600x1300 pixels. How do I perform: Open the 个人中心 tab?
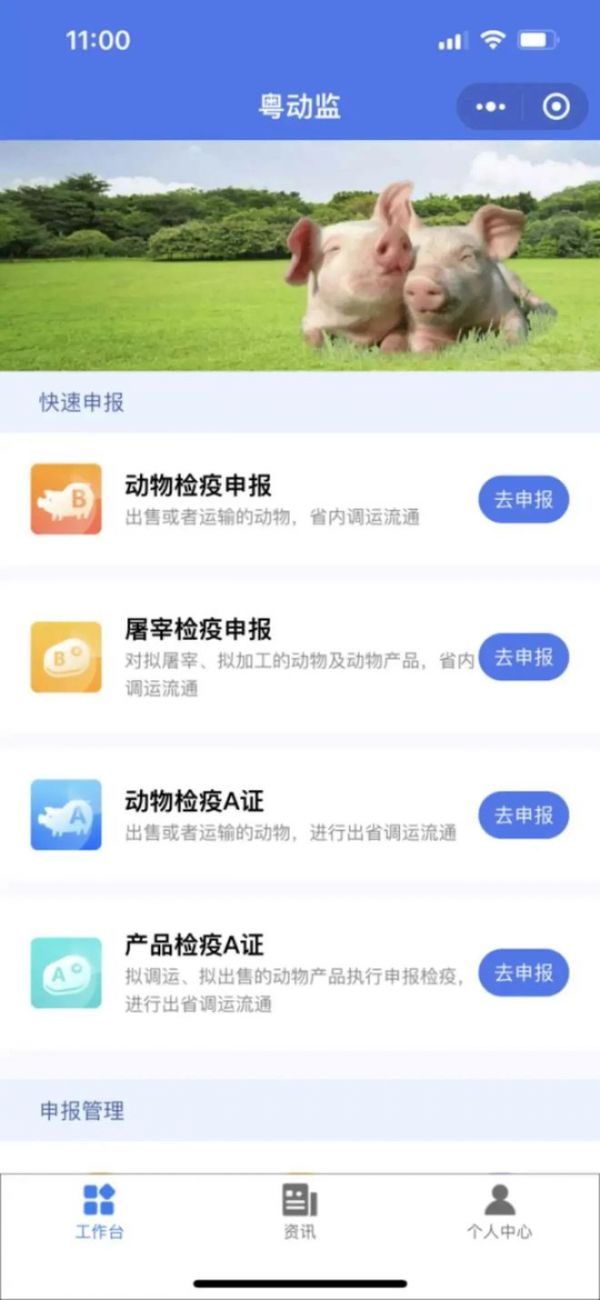499,1211
